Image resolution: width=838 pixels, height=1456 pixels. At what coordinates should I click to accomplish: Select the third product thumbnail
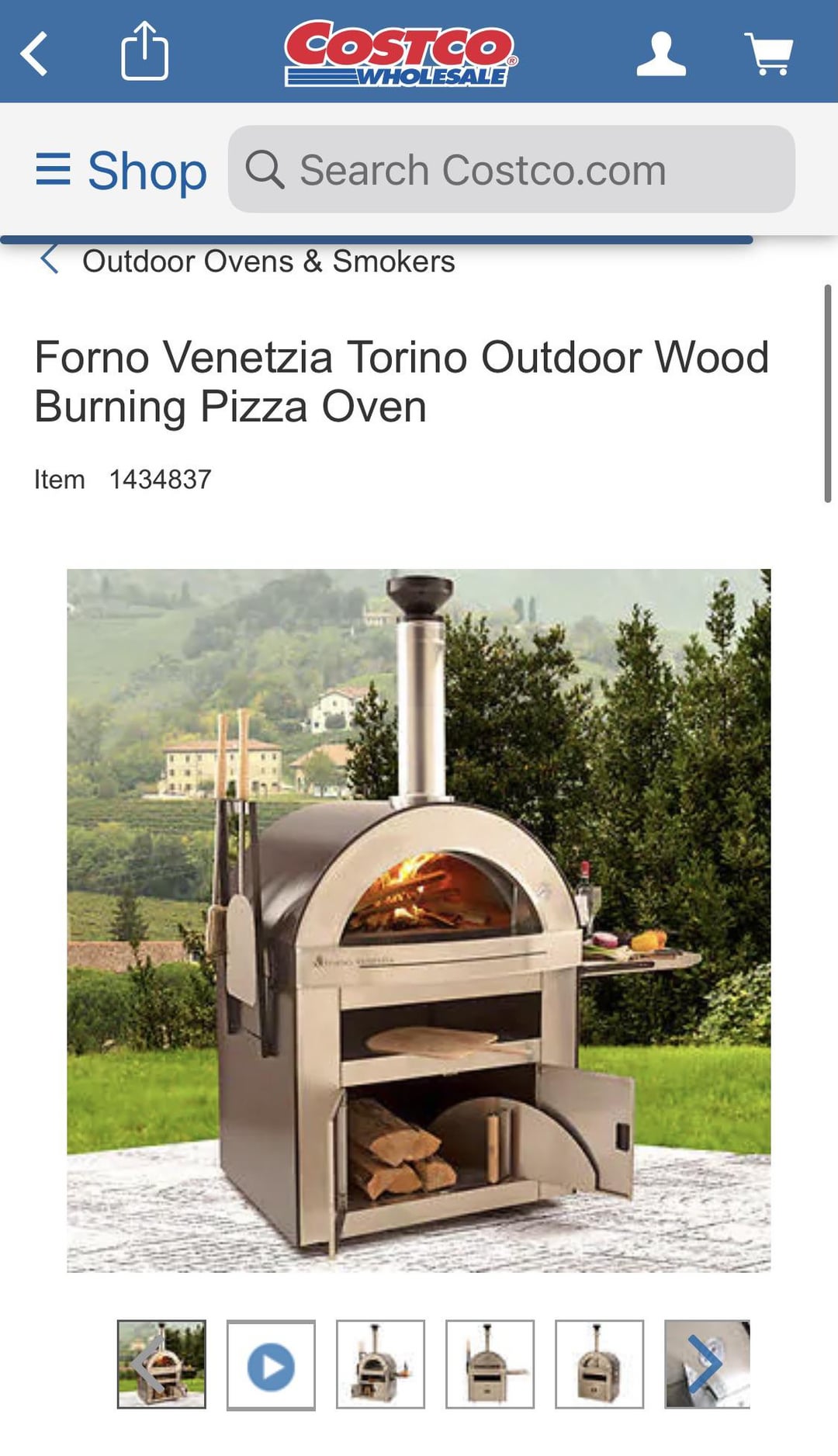pyautogui.click(x=380, y=1364)
